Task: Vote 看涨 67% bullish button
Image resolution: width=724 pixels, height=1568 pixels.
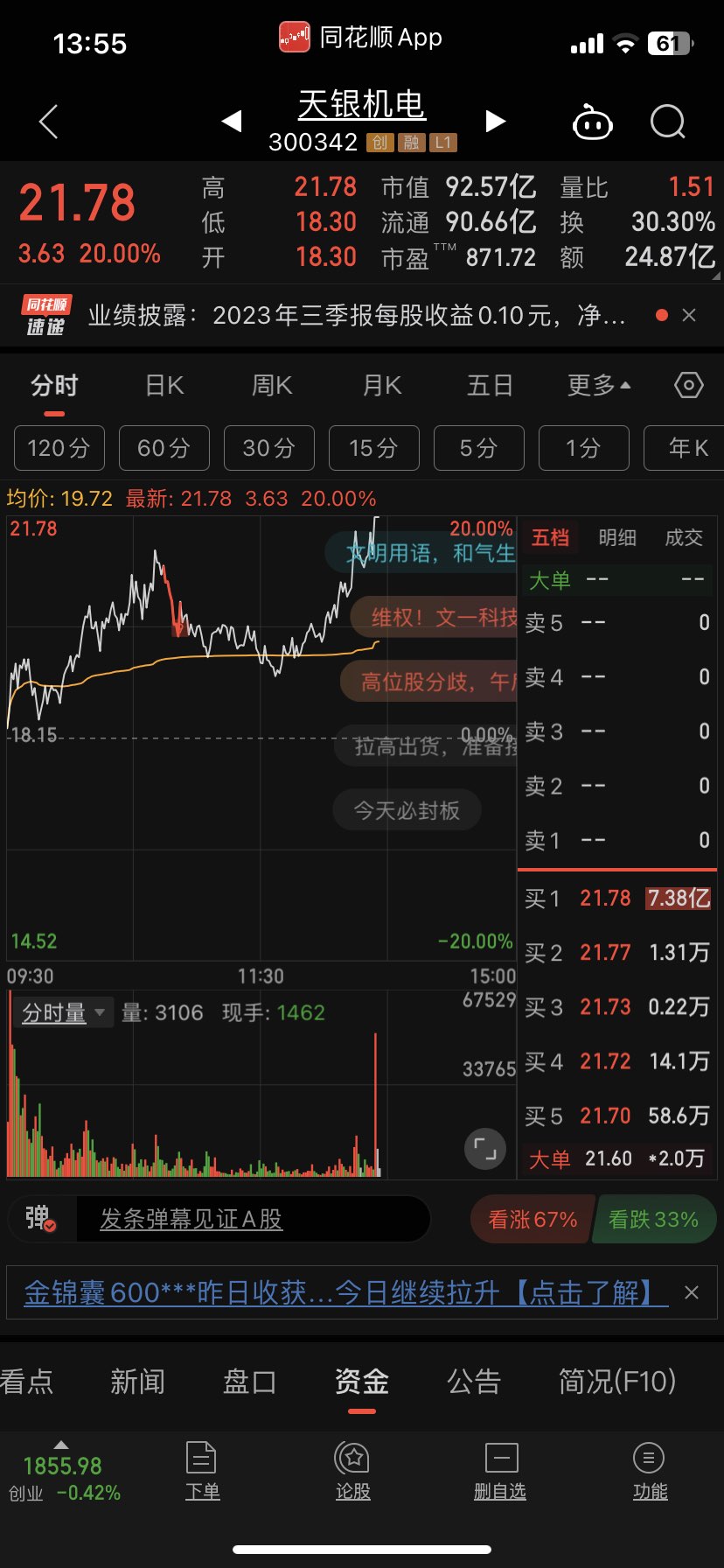Action: coord(532,1220)
